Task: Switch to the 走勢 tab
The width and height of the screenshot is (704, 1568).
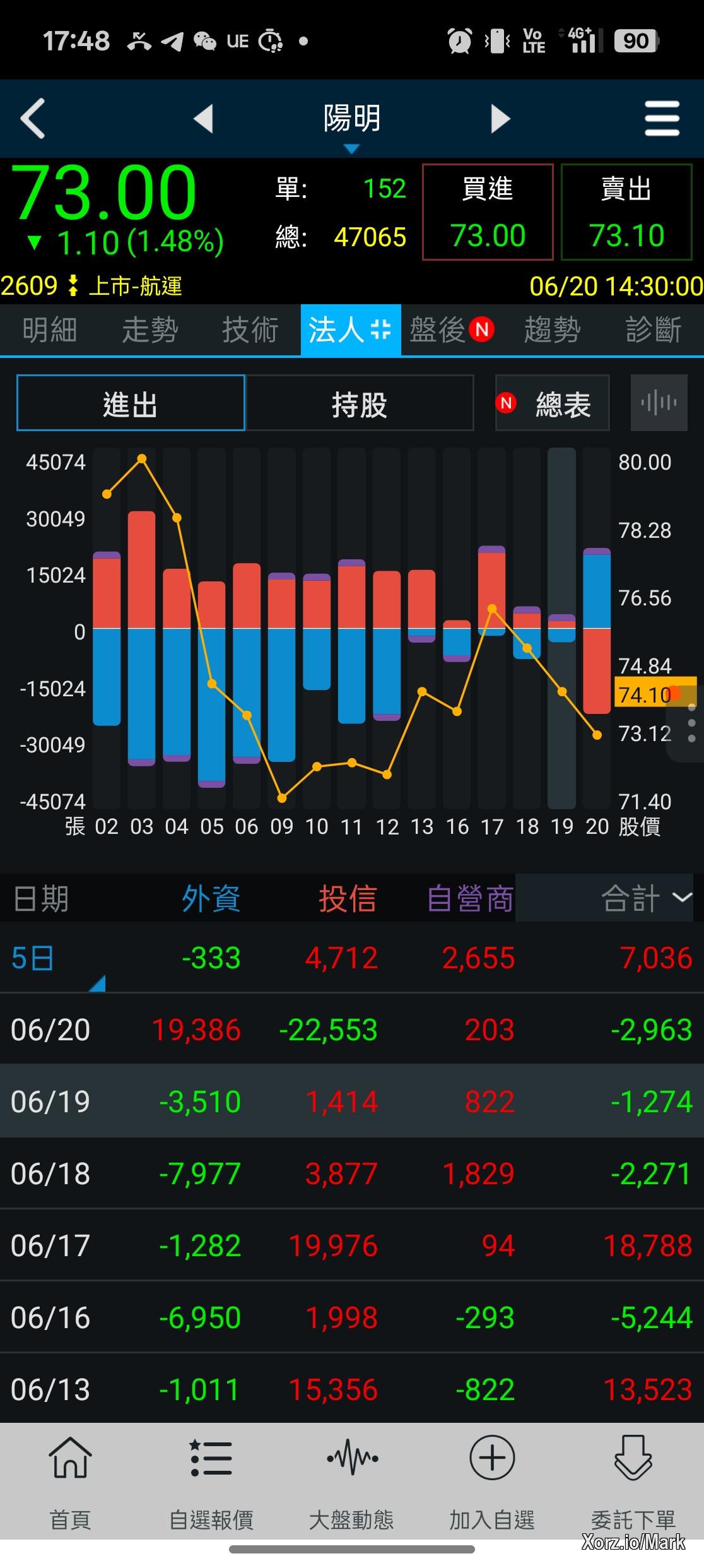Action: 150,330
